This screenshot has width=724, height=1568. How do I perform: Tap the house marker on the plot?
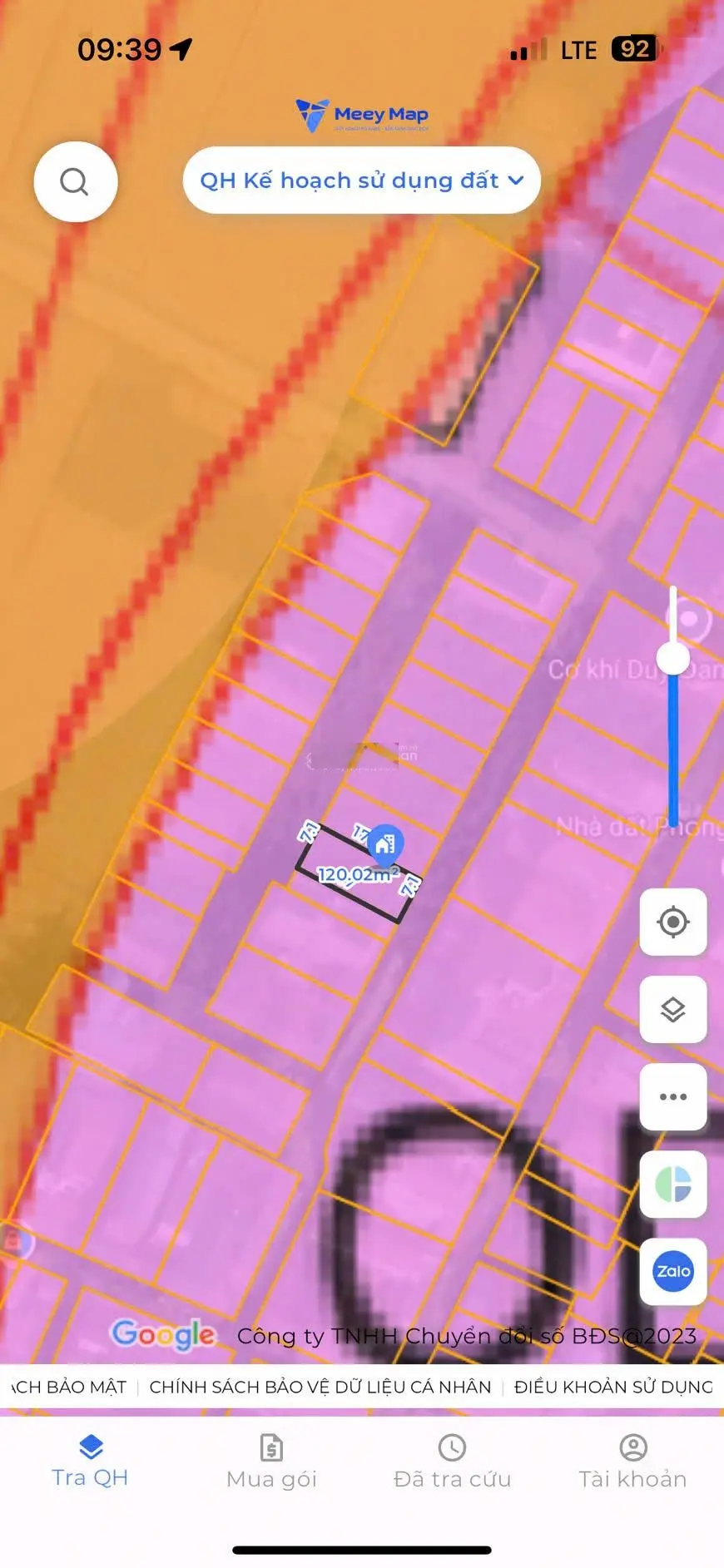click(x=384, y=845)
